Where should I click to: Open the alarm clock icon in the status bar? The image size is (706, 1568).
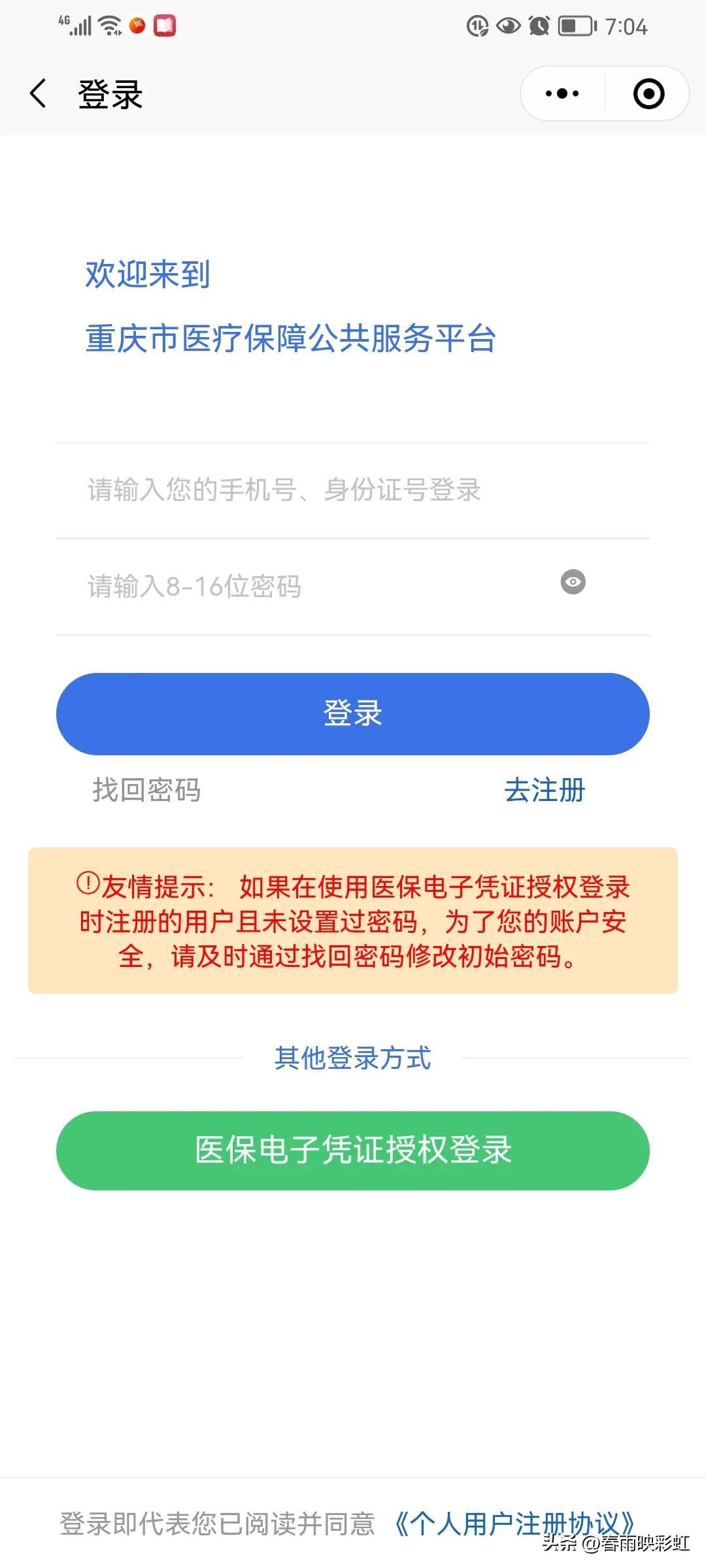point(539,25)
